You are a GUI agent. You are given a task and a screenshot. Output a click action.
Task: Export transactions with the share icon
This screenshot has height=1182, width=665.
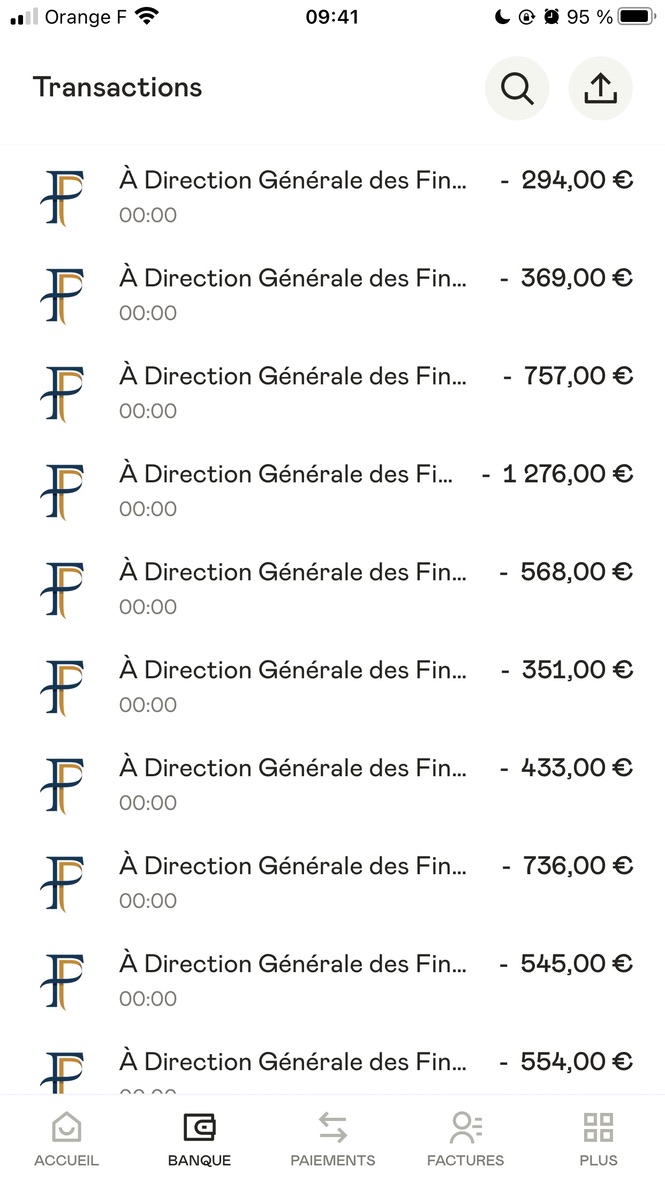[600, 89]
